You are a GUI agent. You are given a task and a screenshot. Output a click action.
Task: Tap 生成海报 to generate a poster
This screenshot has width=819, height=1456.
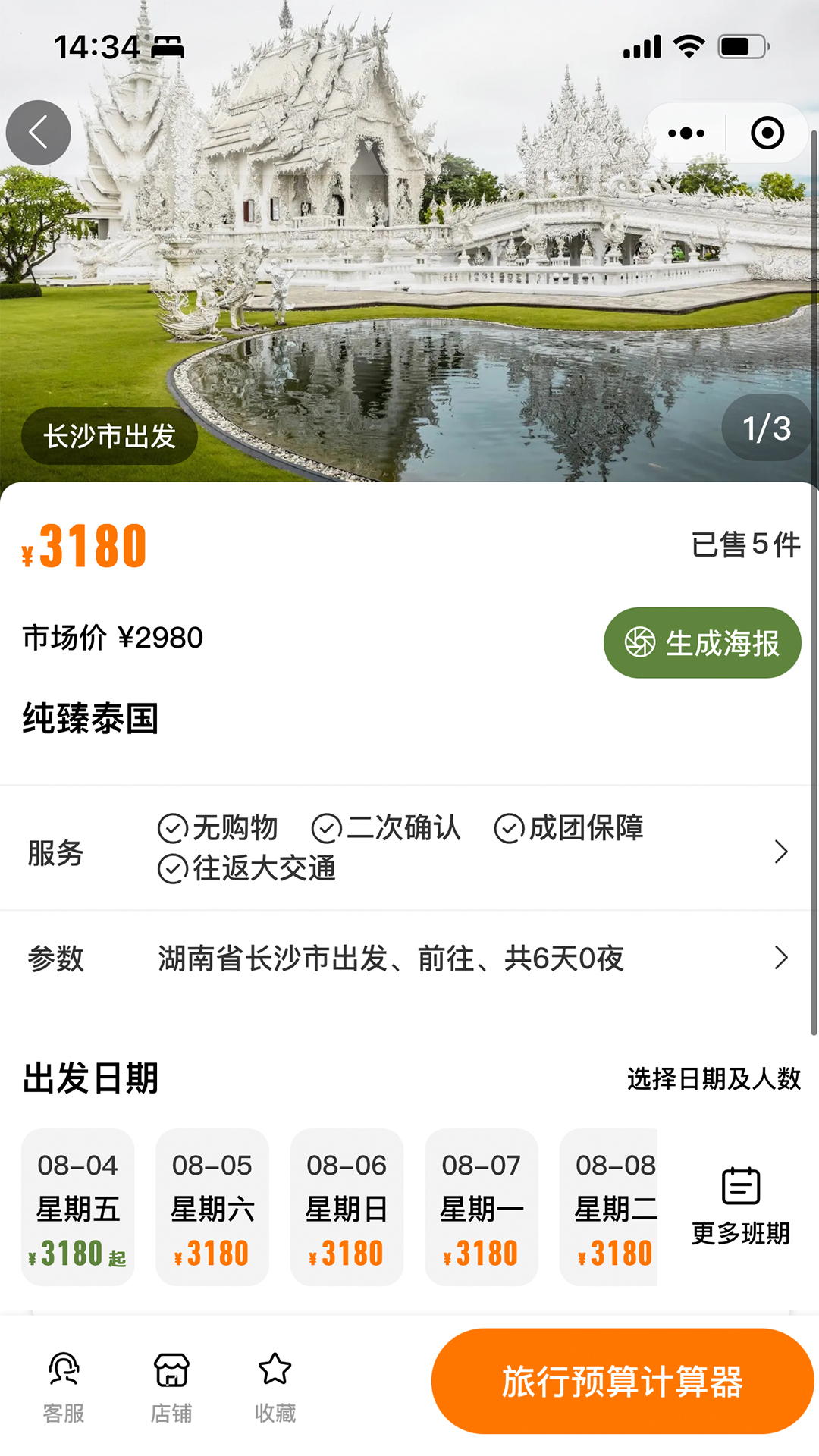pos(702,643)
